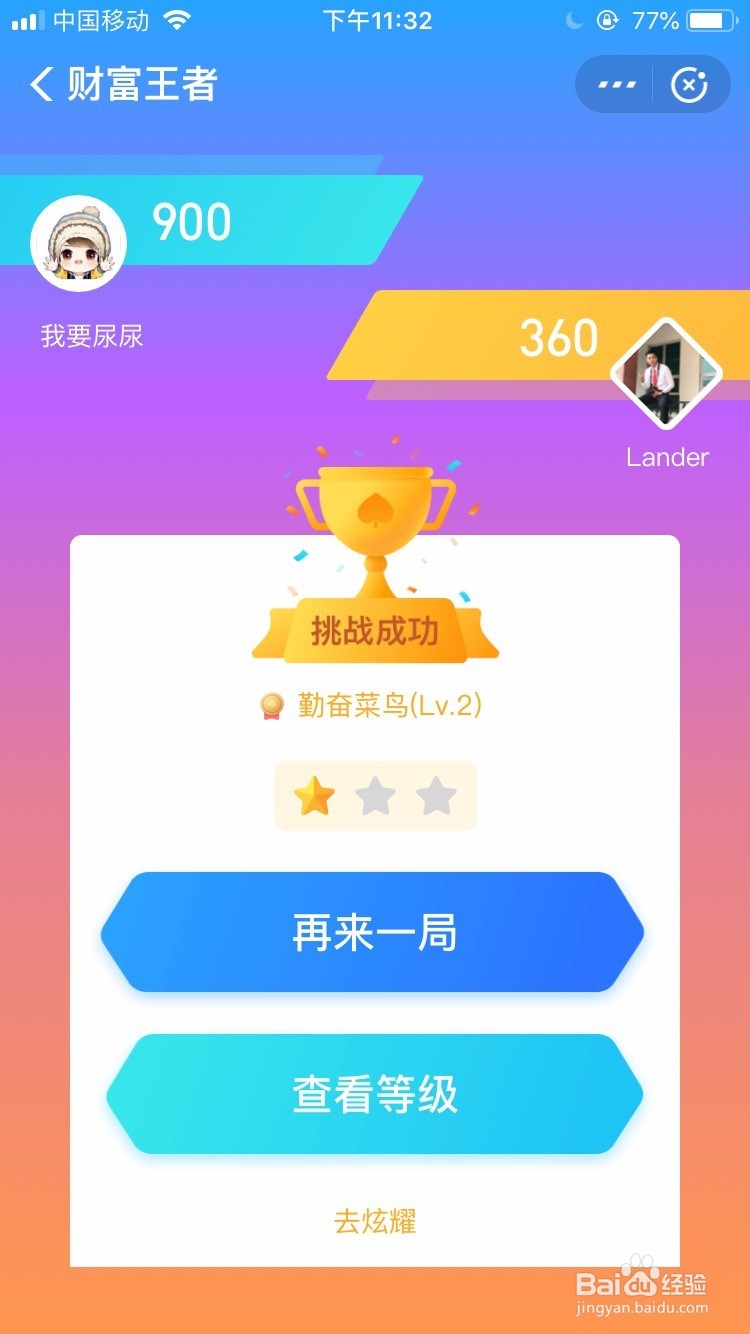Tap the 去炫耀 share link

coord(373,1221)
